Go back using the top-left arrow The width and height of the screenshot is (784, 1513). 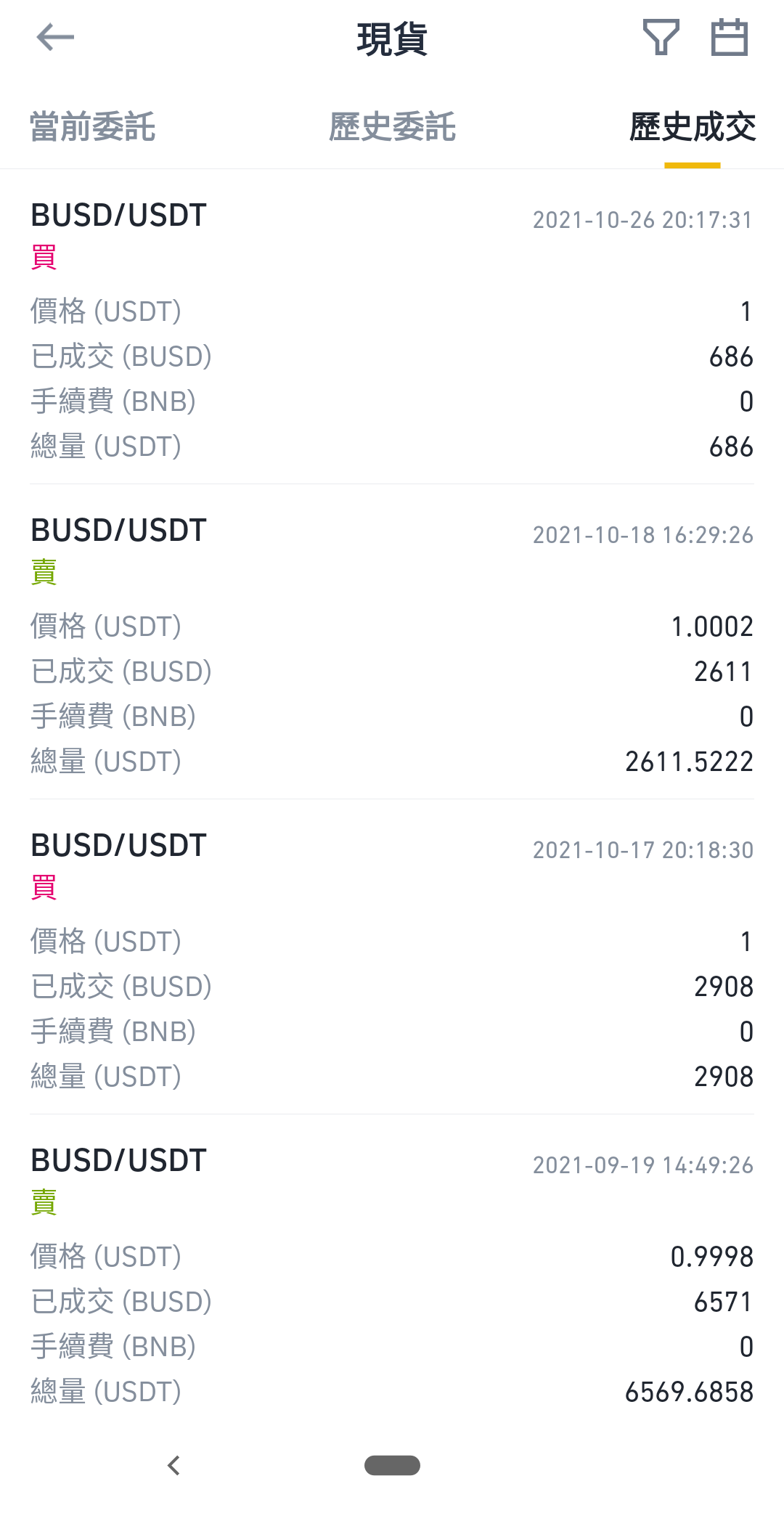tap(55, 37)
